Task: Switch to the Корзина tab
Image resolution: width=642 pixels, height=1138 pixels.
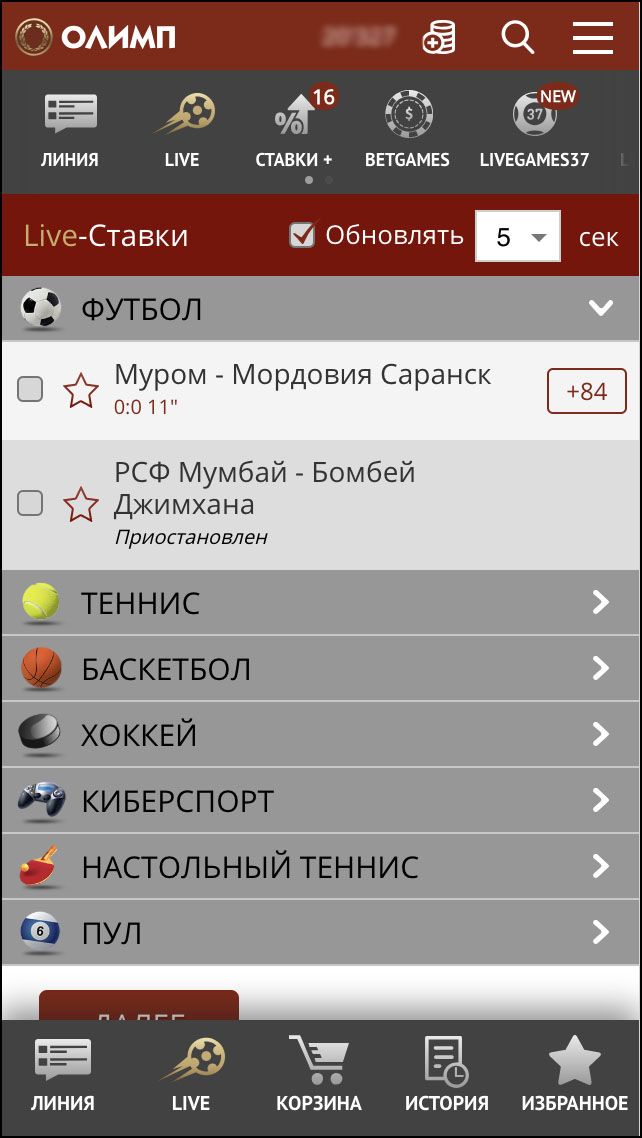Action: tap(319, 1076)
